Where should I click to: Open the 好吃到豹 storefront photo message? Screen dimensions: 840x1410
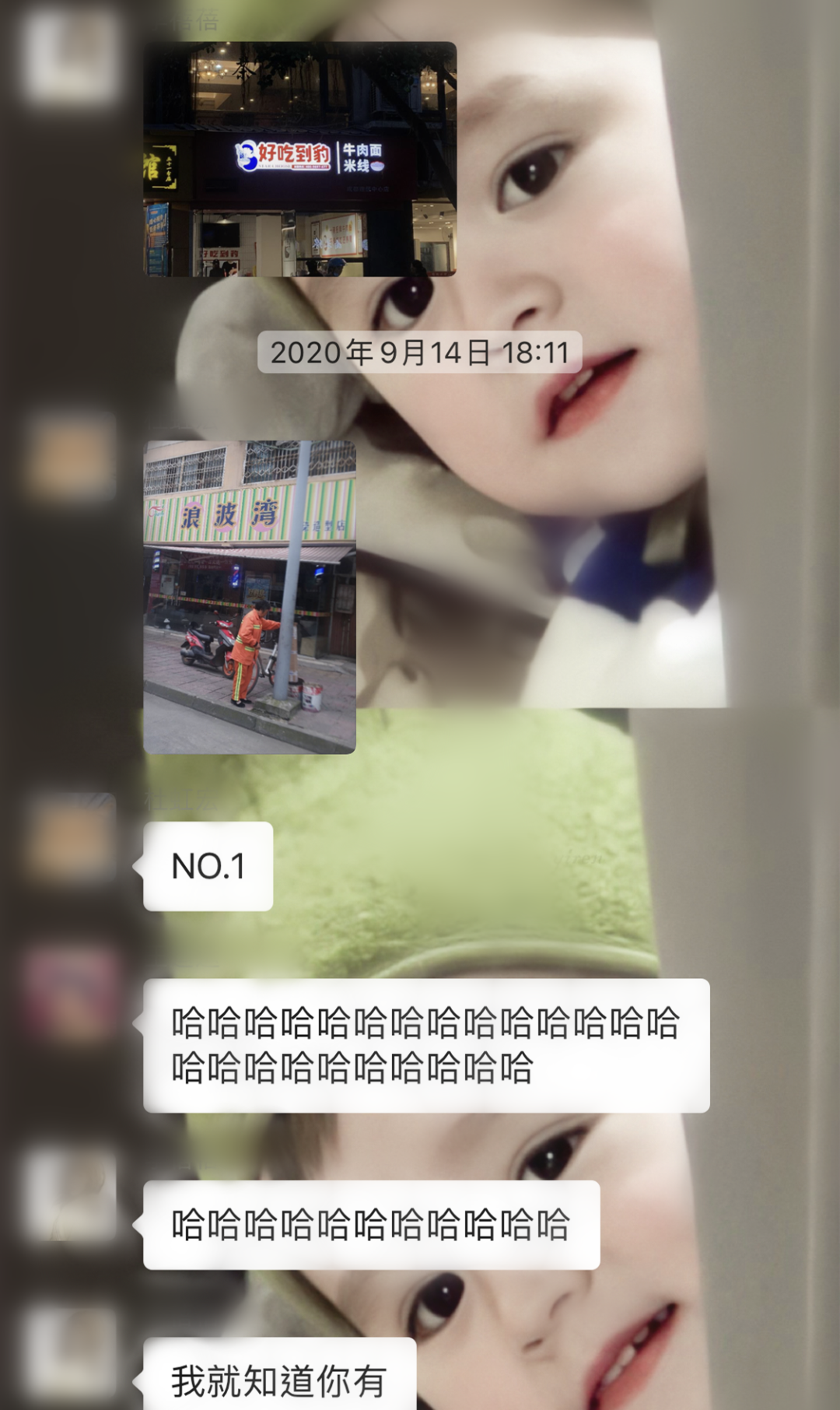click(x=299, y=159)
